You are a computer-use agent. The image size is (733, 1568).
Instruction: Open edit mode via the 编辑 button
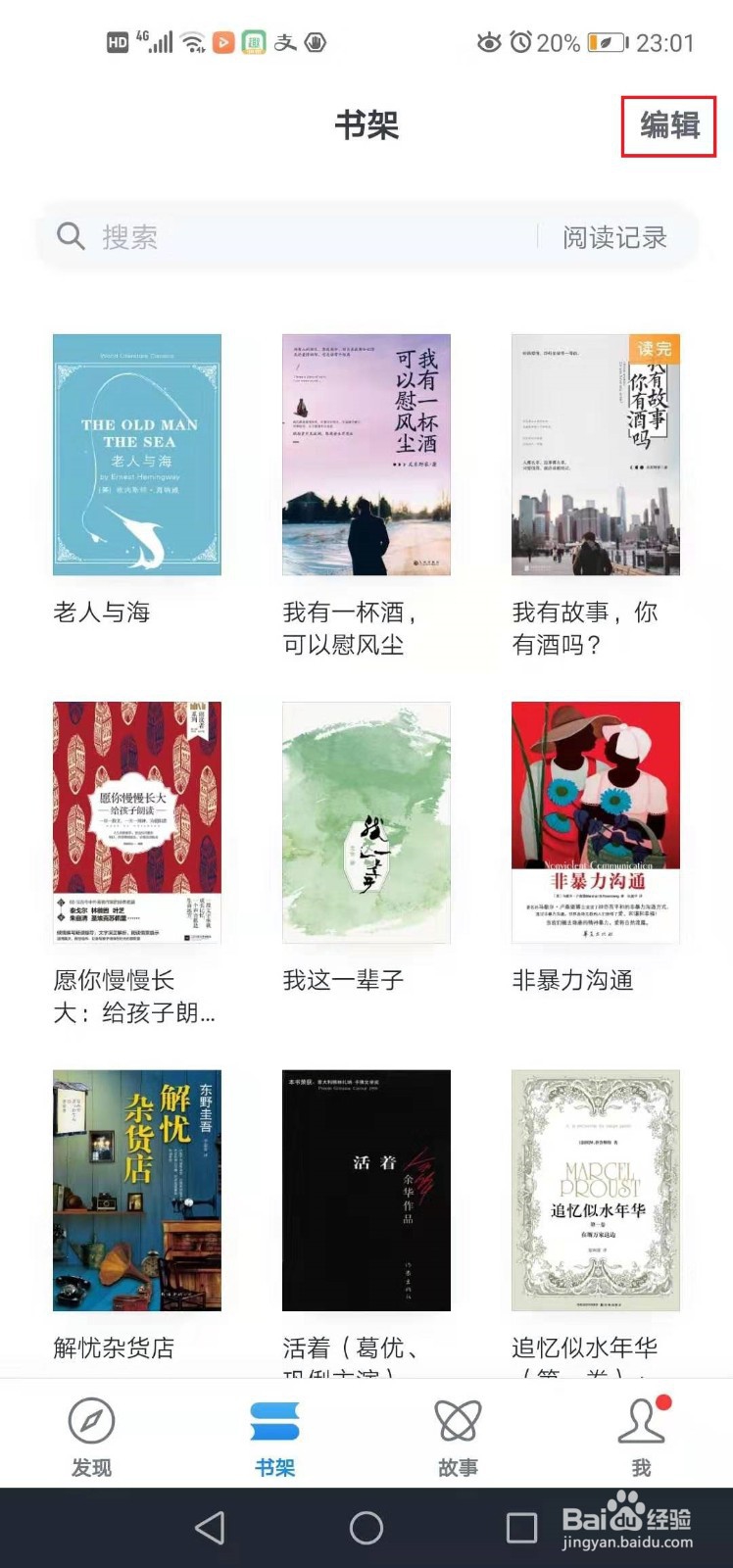pos(668,126)
